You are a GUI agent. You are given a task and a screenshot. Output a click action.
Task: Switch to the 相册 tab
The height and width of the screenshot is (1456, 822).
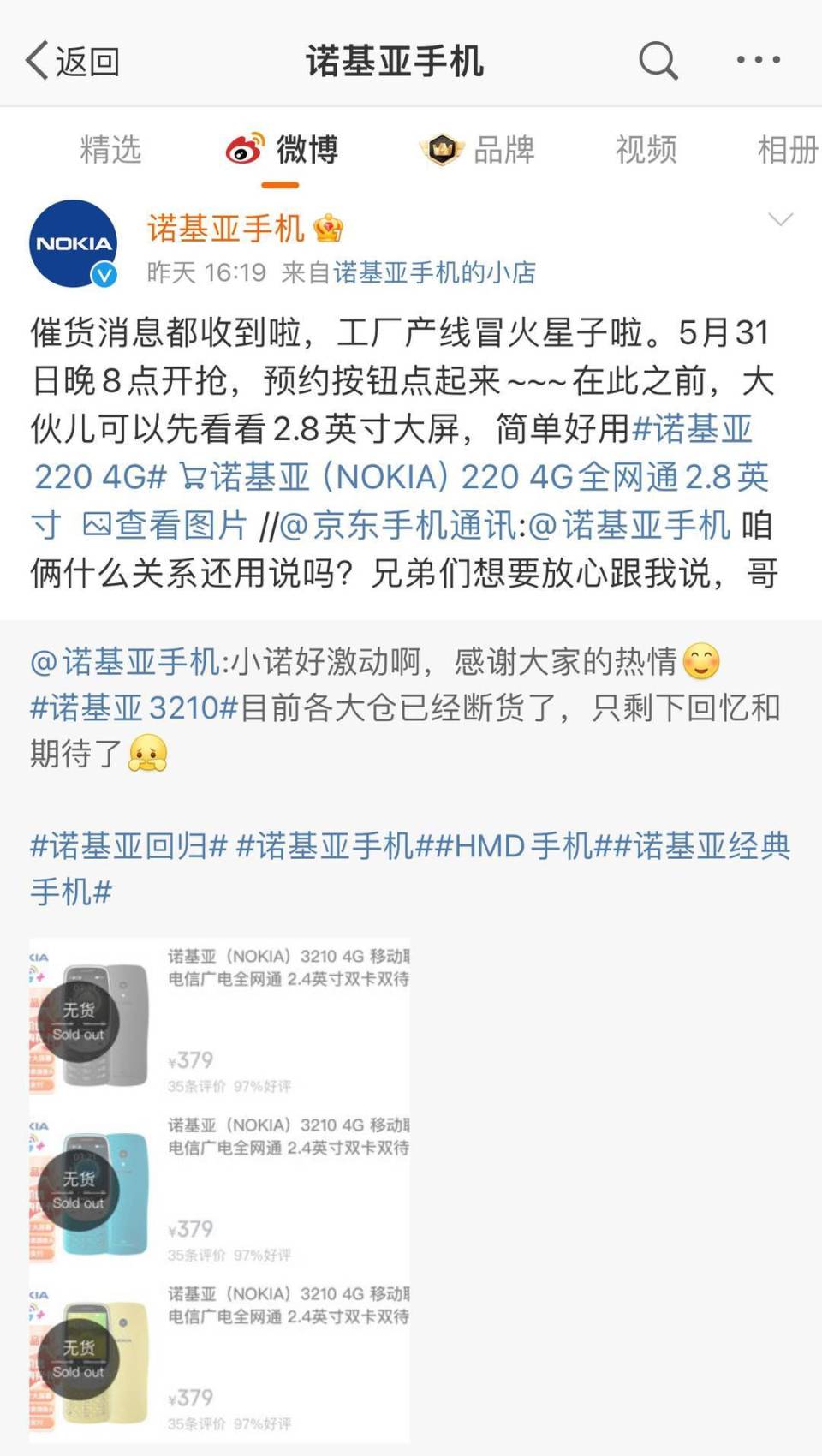(786, 150)
